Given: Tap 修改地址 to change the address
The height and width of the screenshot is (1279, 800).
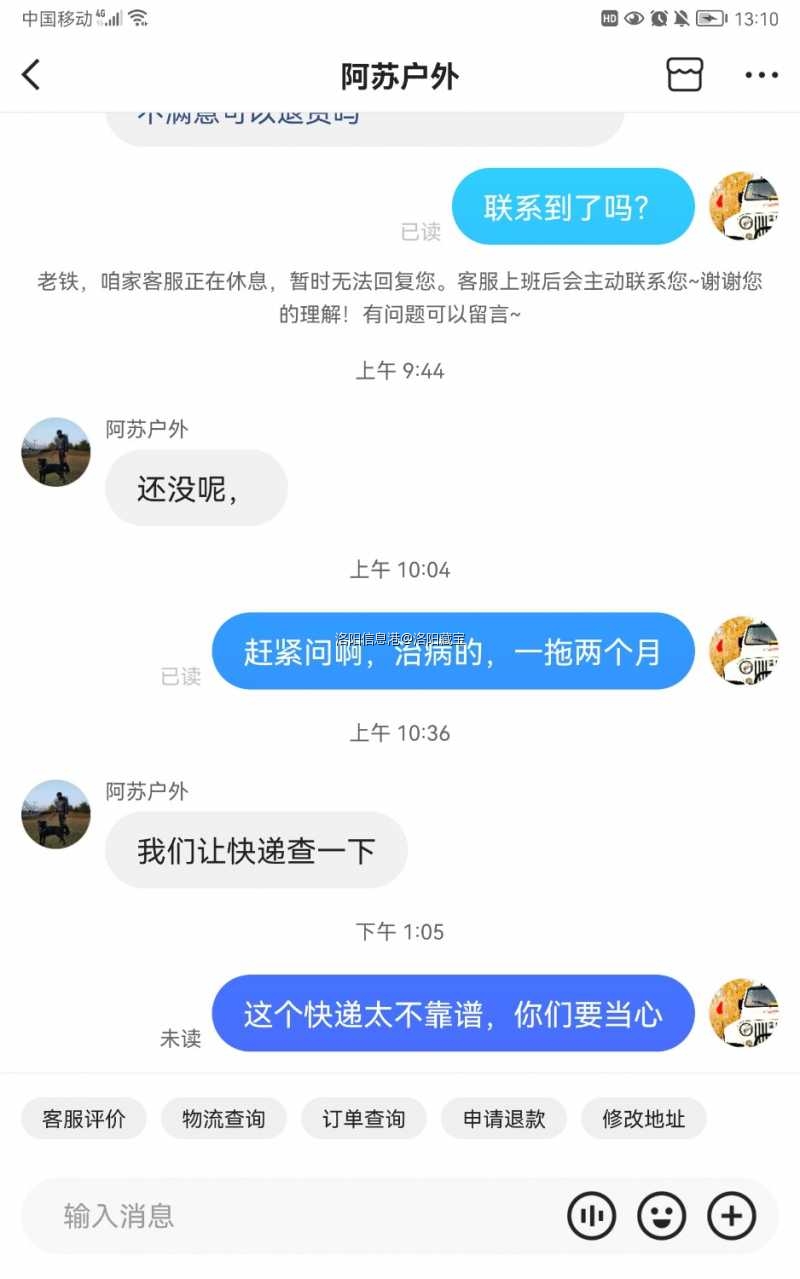Looking at the screenshot, I should 644,1119.
